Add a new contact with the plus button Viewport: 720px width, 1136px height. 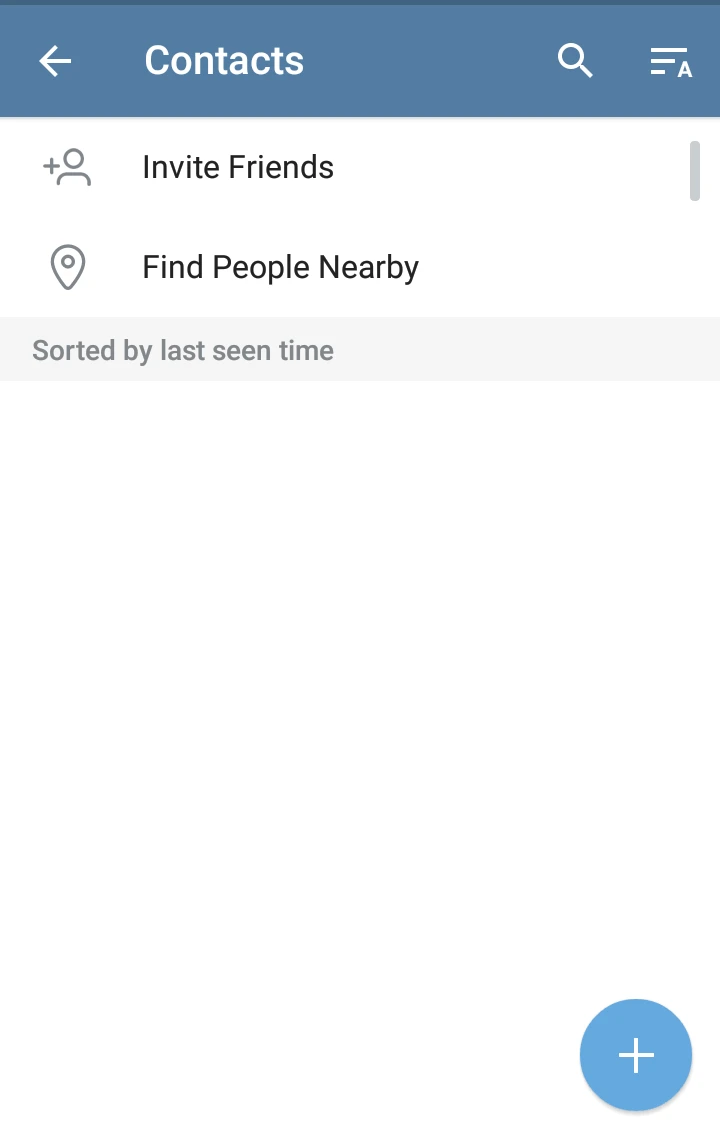(635, 1055)
